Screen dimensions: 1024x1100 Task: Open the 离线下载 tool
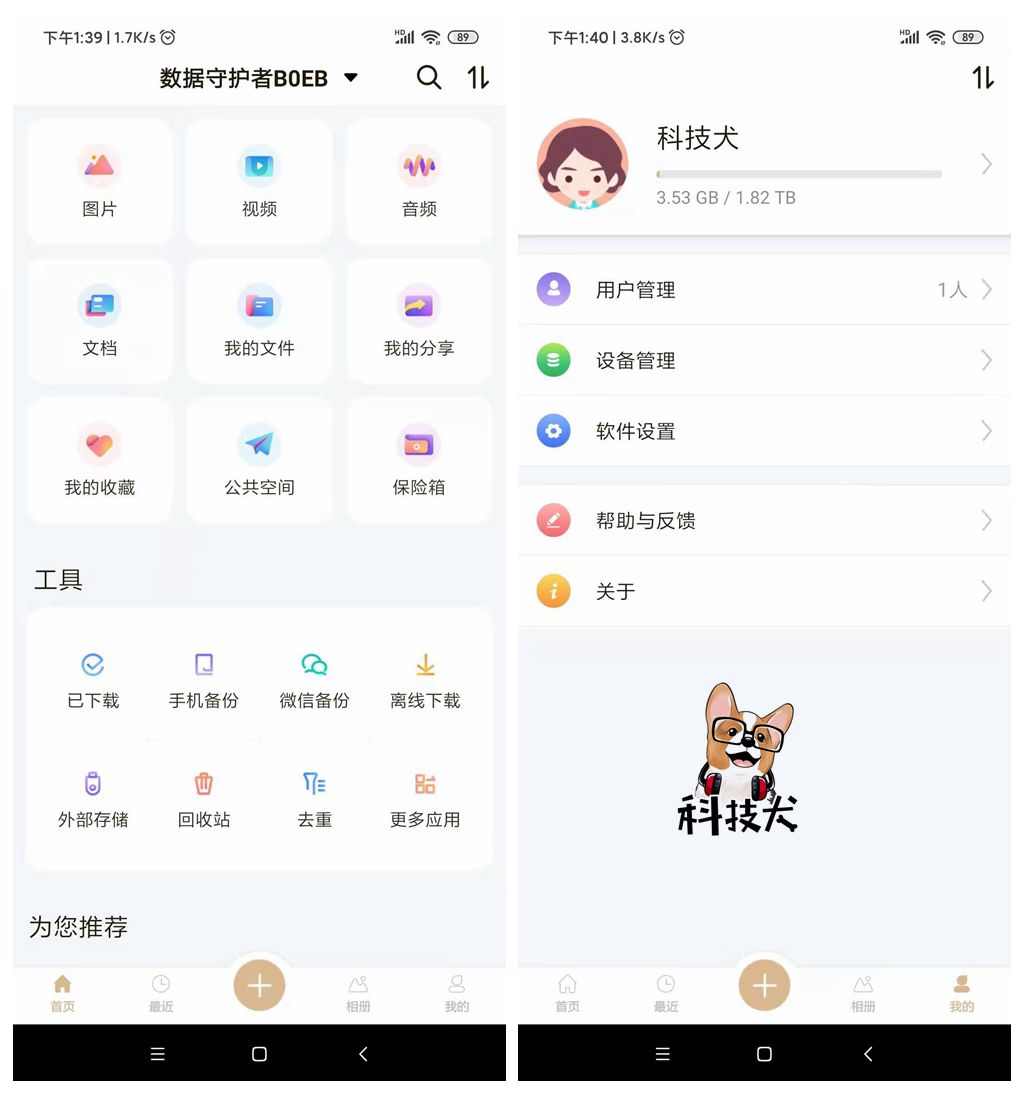425,680
